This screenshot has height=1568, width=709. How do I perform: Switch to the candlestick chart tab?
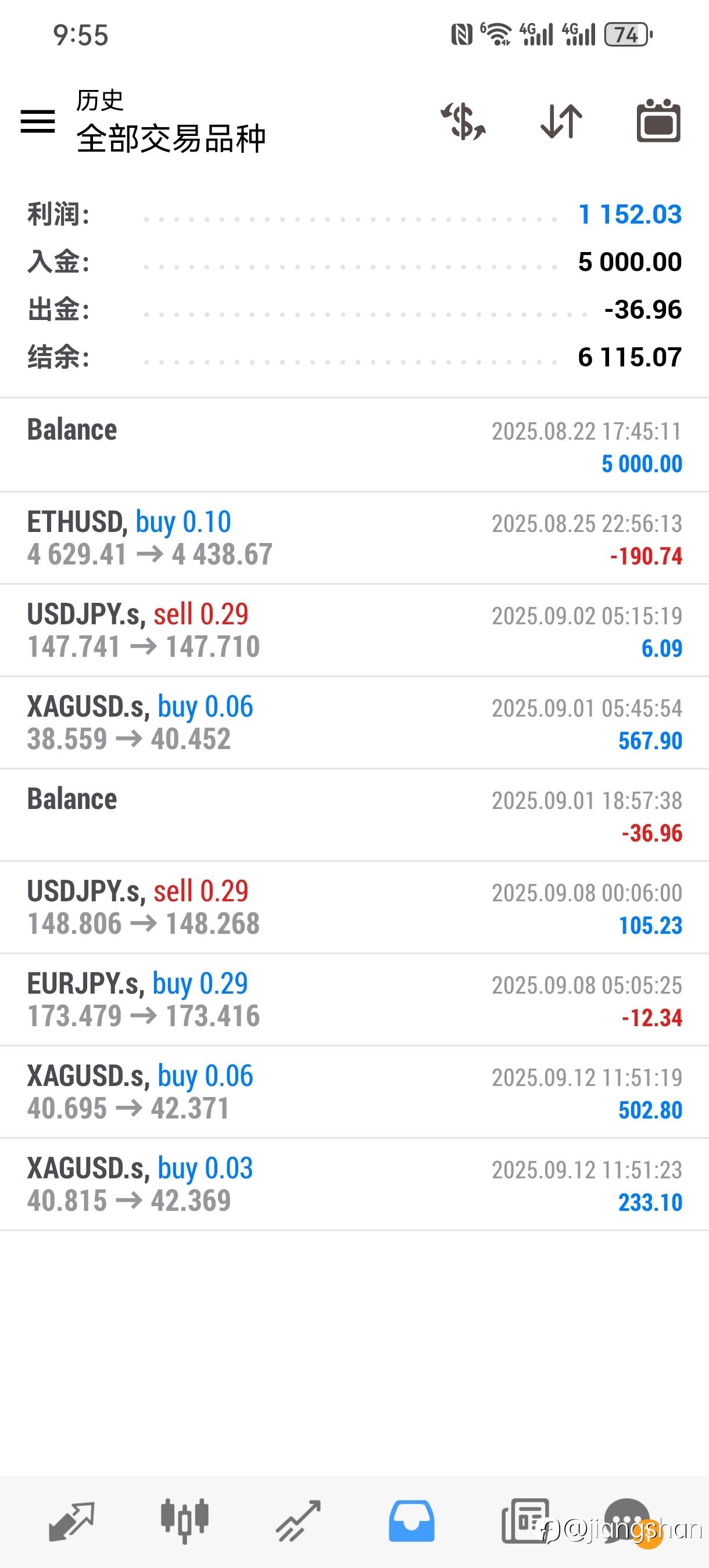[x=185, y=1521]
